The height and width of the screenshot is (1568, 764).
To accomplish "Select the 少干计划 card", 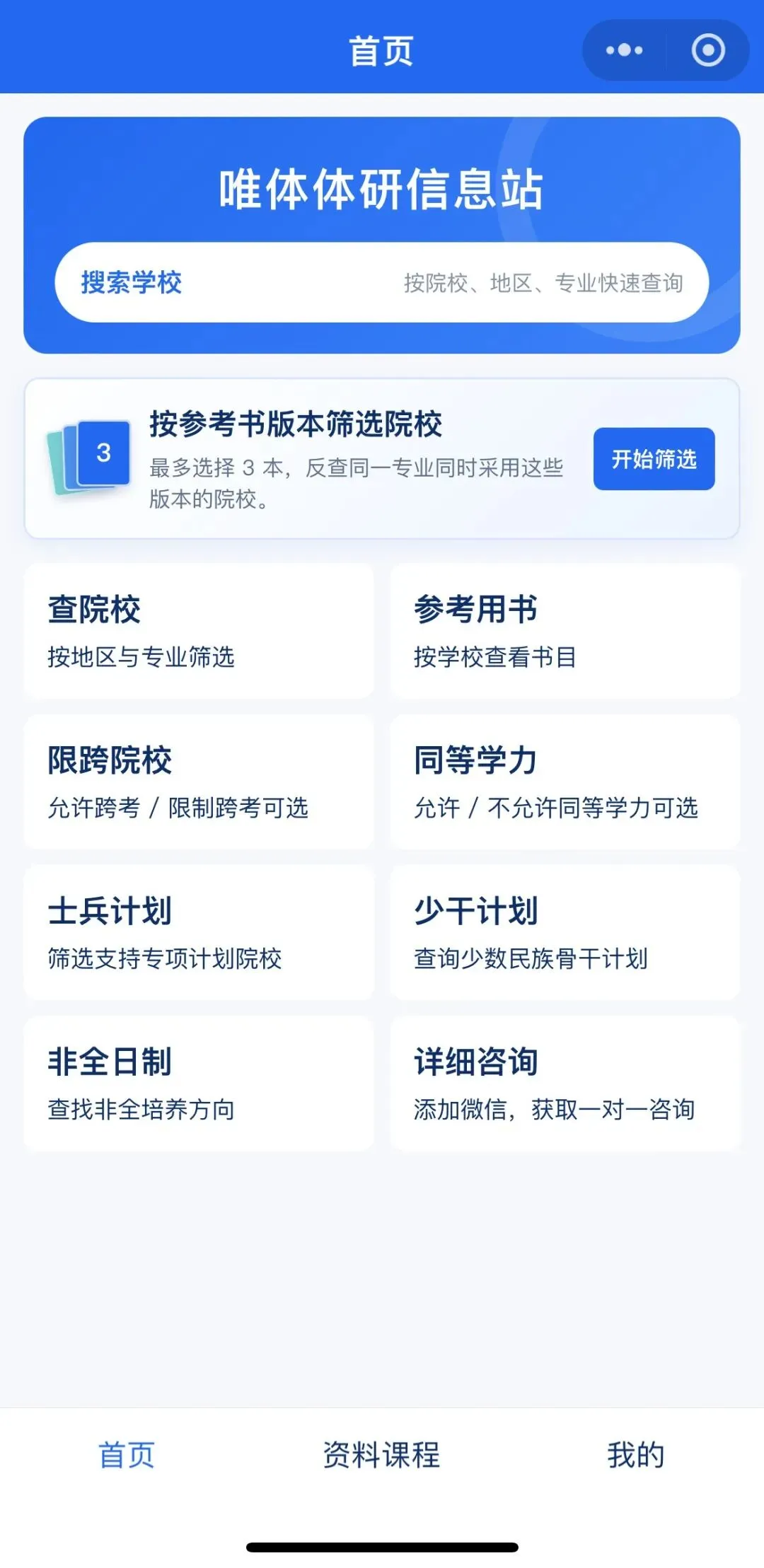I will click(565, 932).
